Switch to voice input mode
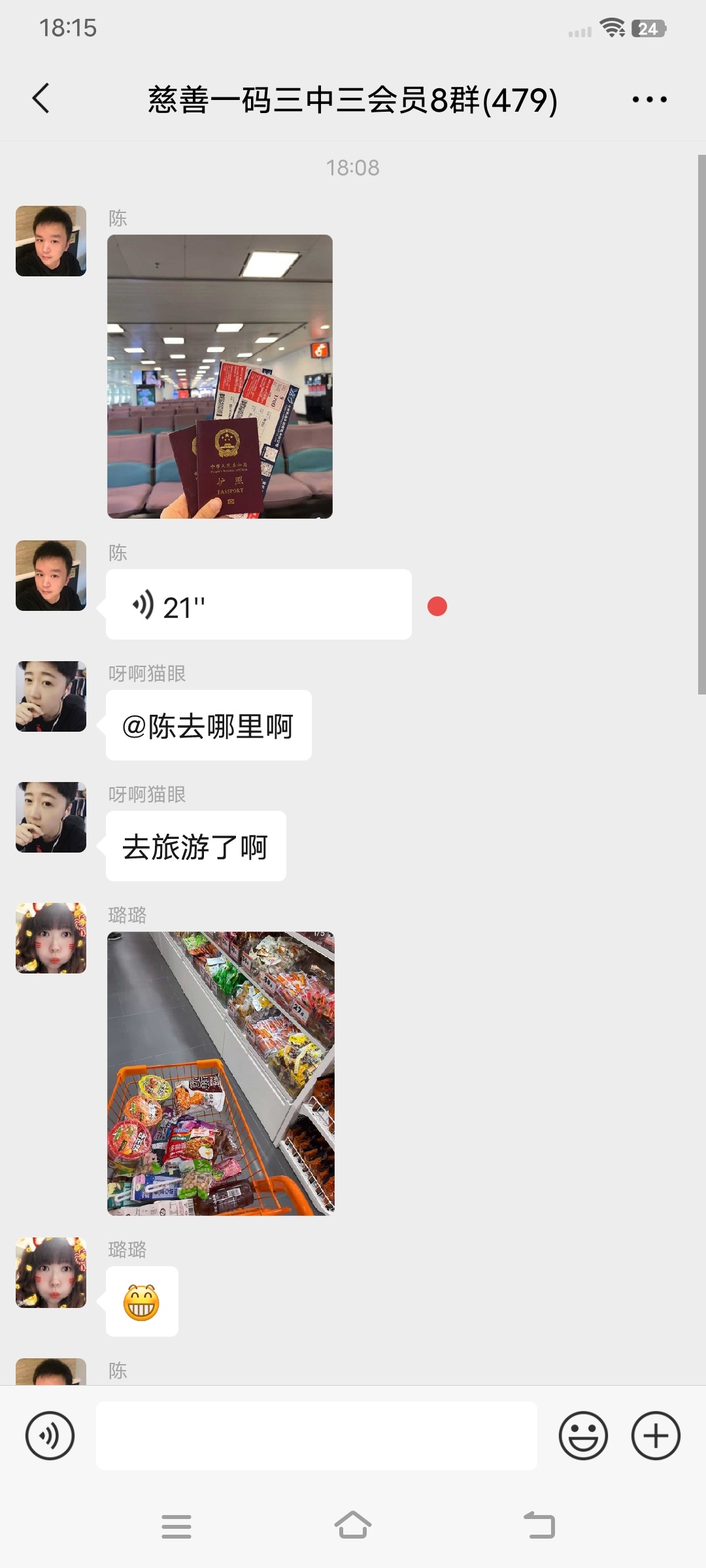 [x=50, y=1435]
